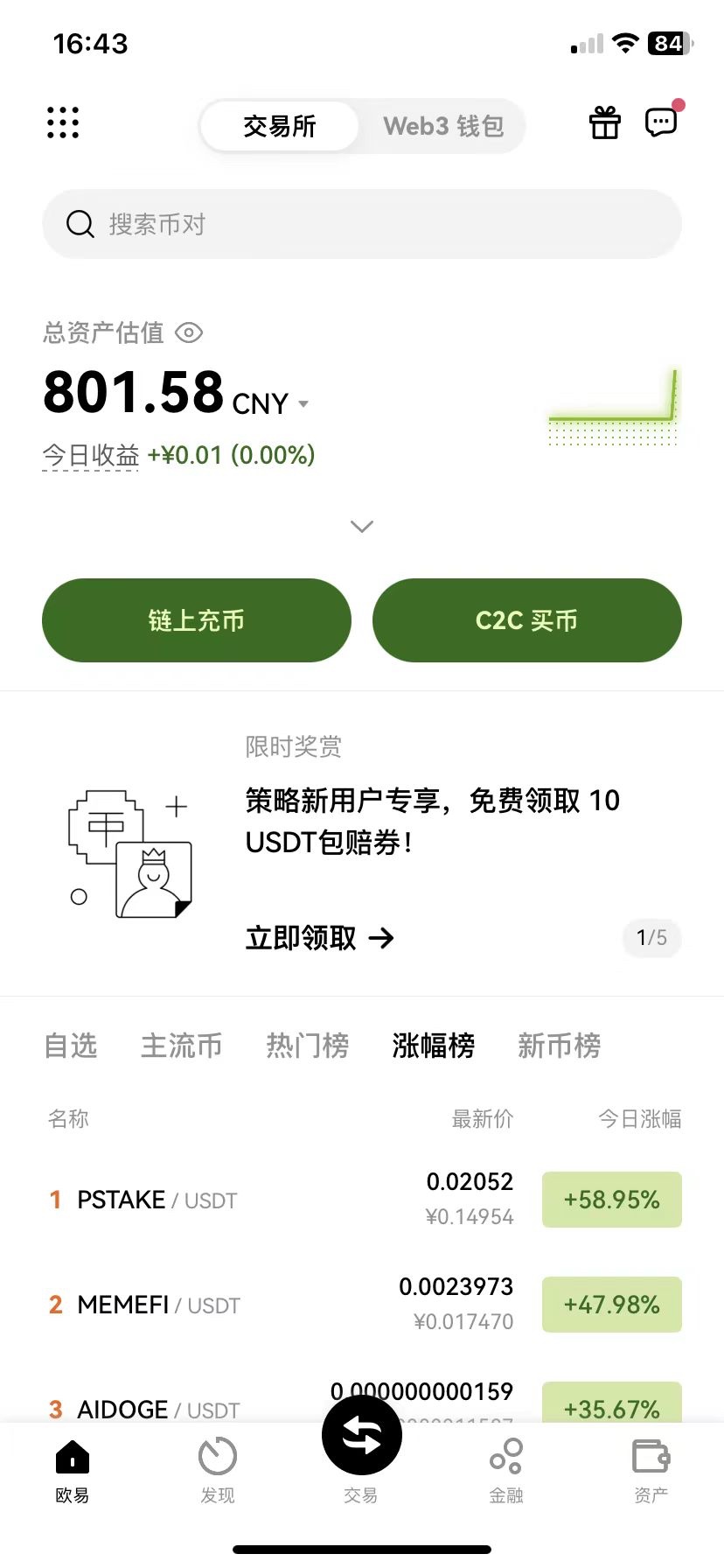Expand the asset details chevron

pyautogui.click(x=362, y=526)
